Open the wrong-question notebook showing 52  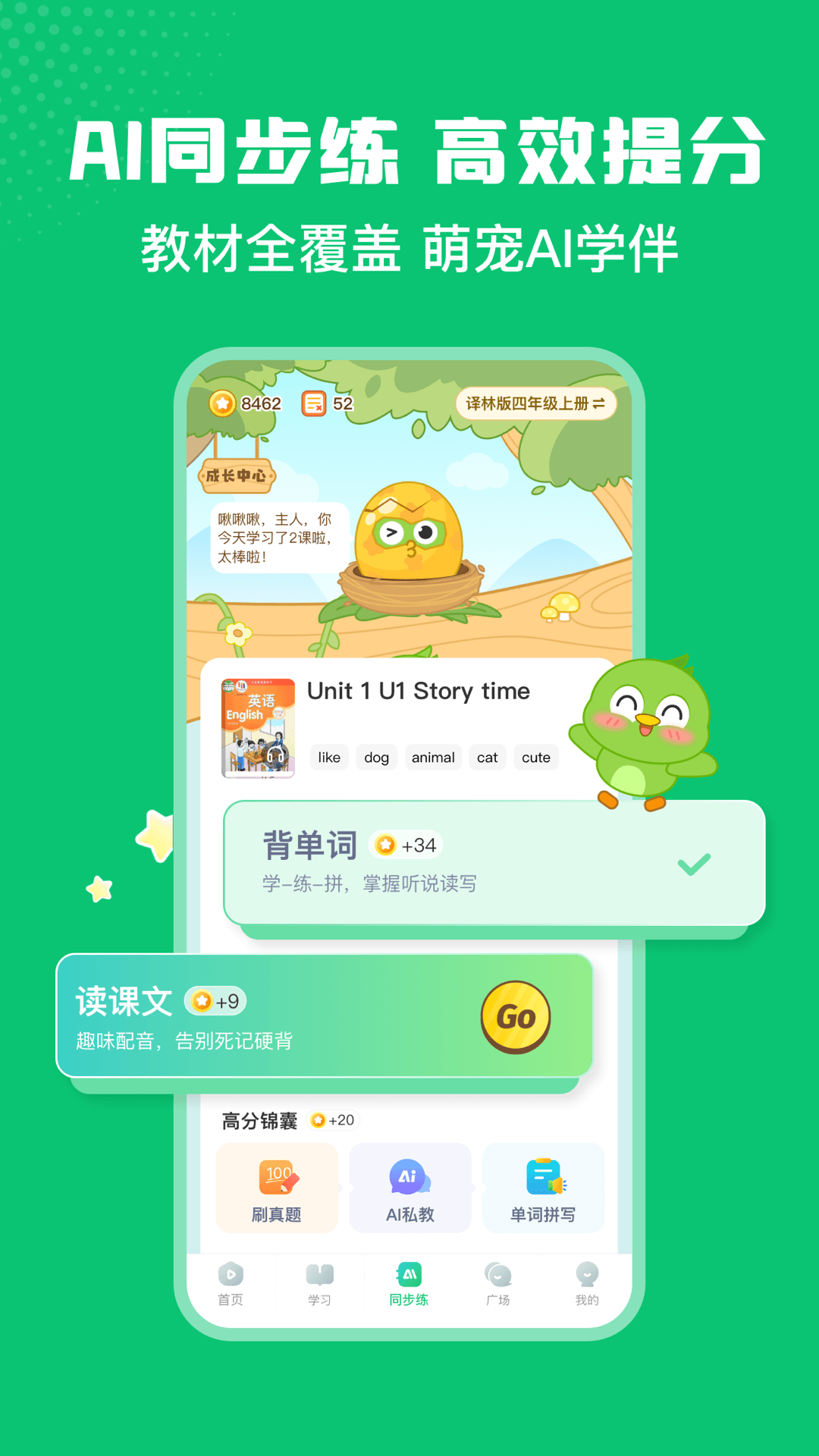(328, 404)
